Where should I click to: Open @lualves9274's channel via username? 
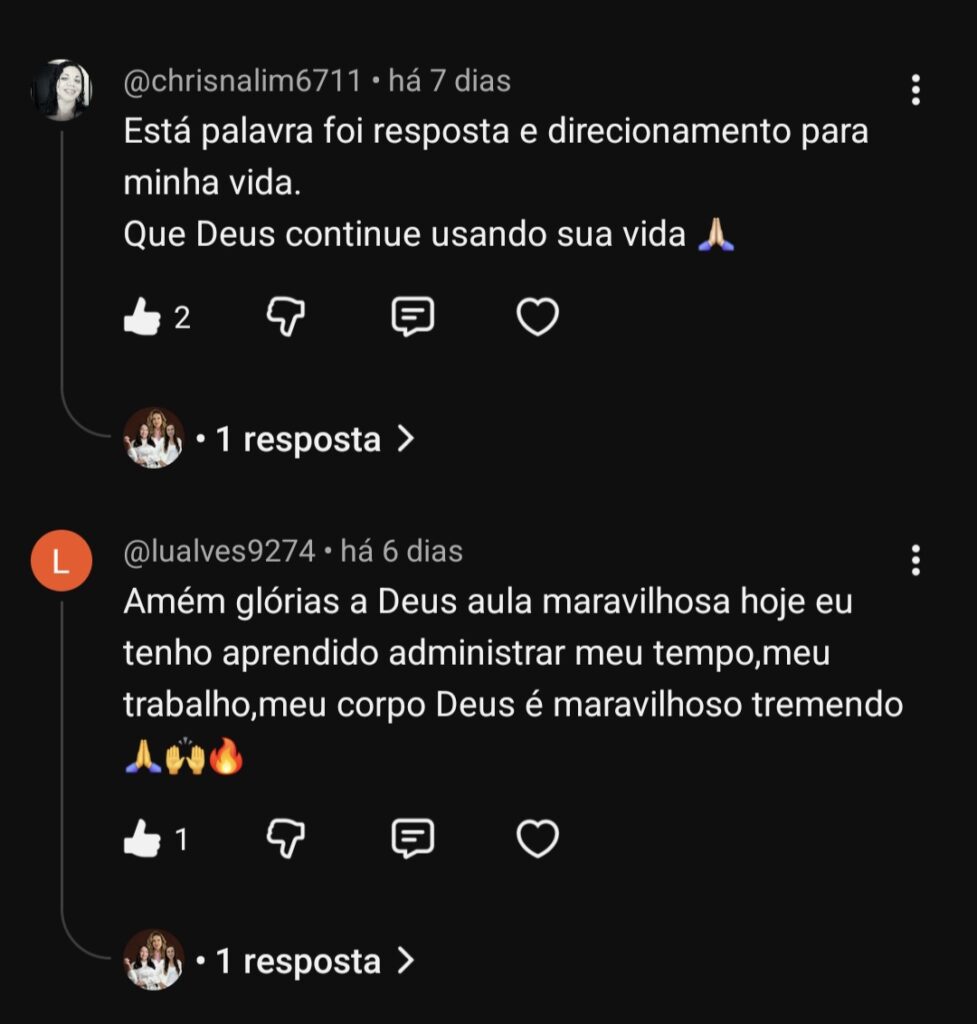tap(216, 550)
